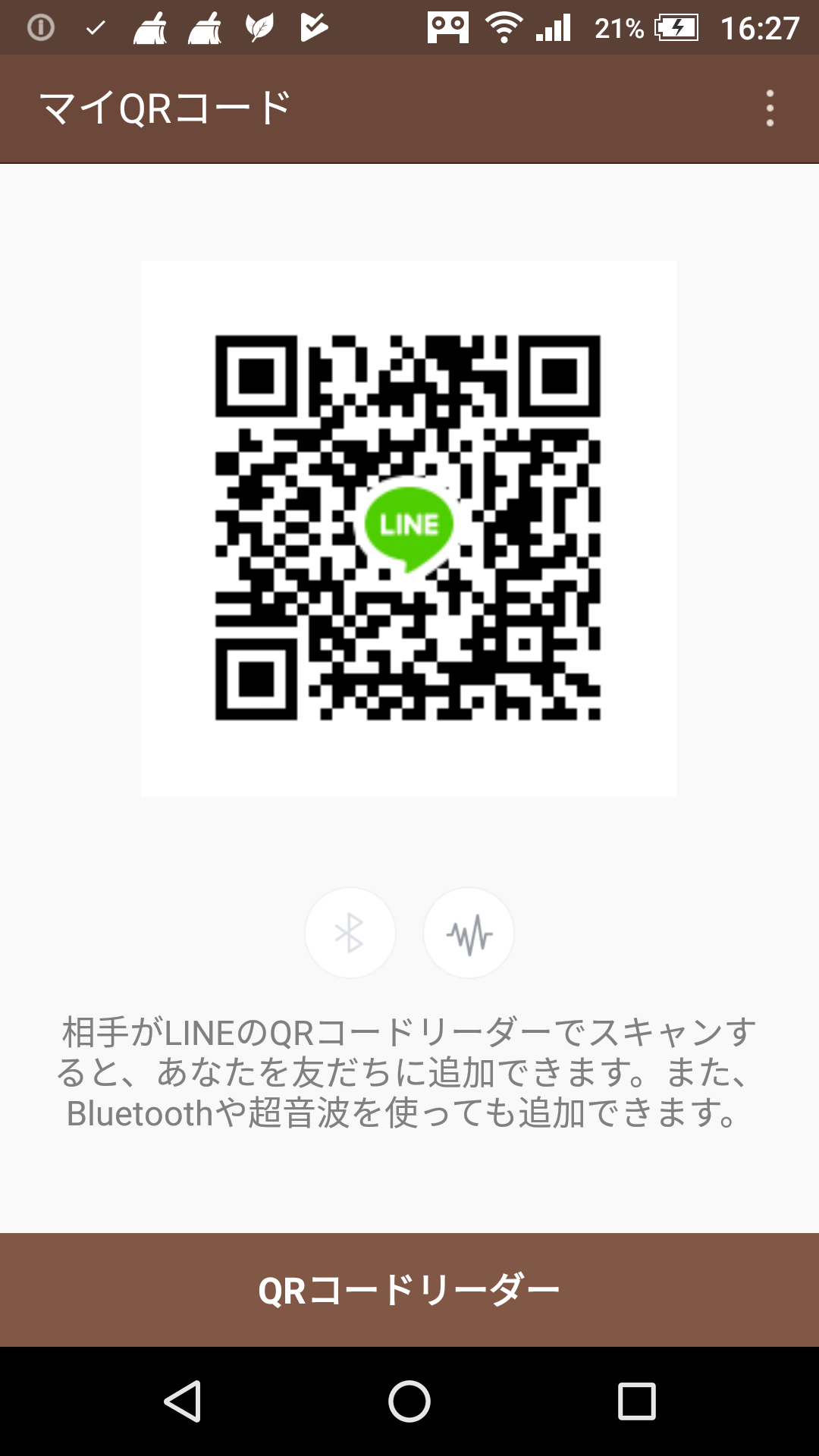819x1456 pixels.
Task: Go to the home screen
Action: click(409, 1401)
